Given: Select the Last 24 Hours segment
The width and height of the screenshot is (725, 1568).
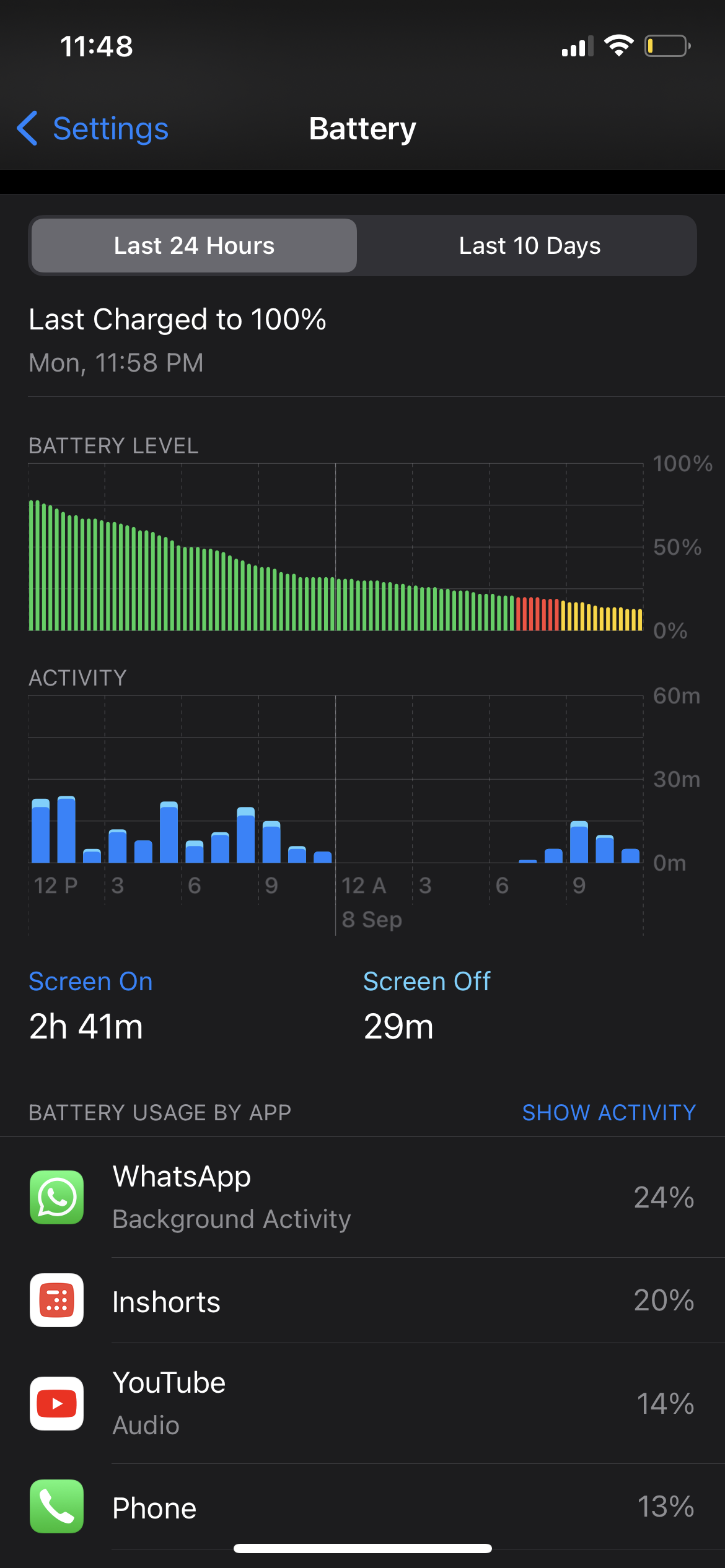Looking at the screenshot, I should 194,246.
